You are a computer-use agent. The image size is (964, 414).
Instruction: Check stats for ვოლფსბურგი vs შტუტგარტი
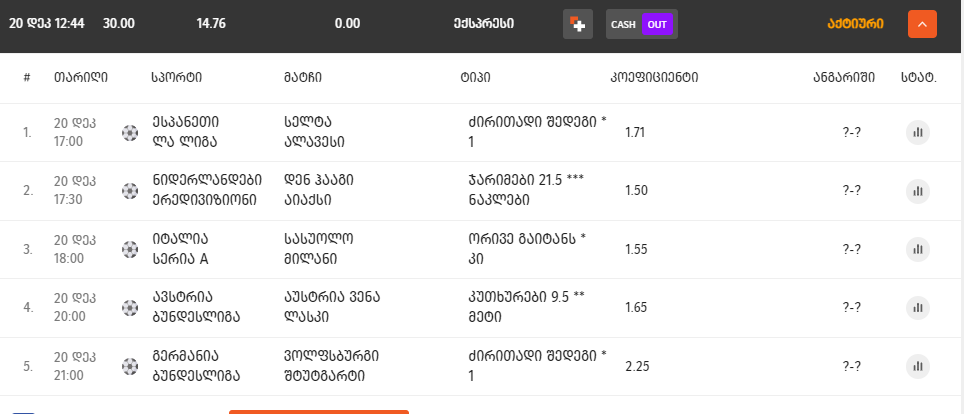coord(918,367)
